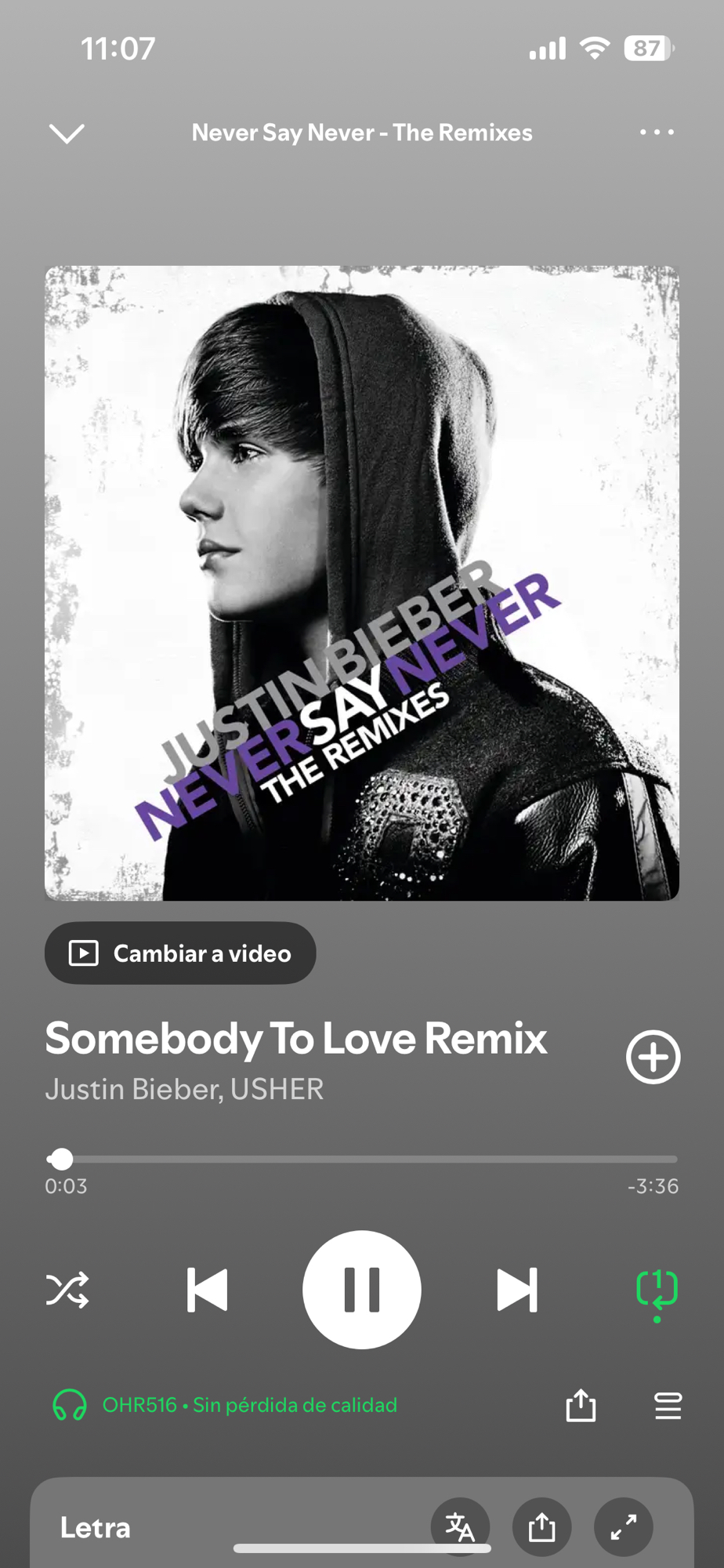Pause the current song

coord(362,1290)
